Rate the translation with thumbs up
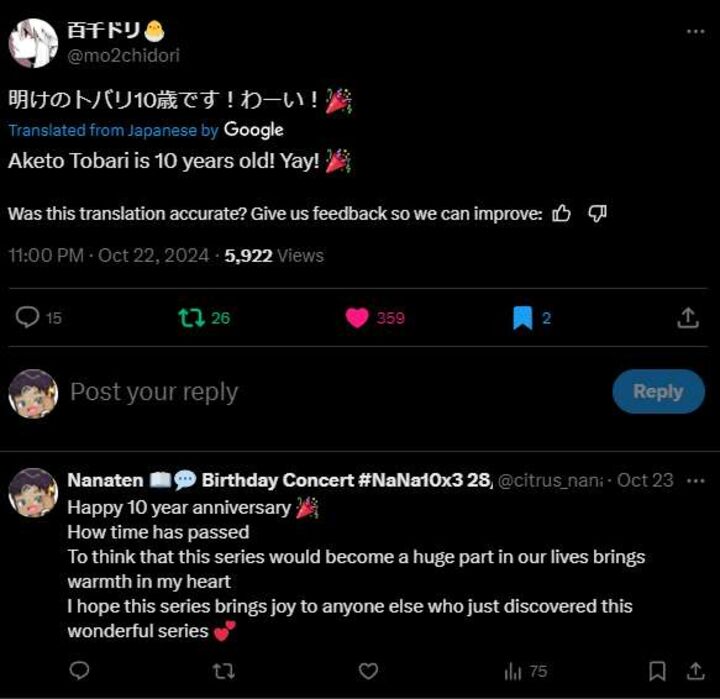 tap(562, 213)
